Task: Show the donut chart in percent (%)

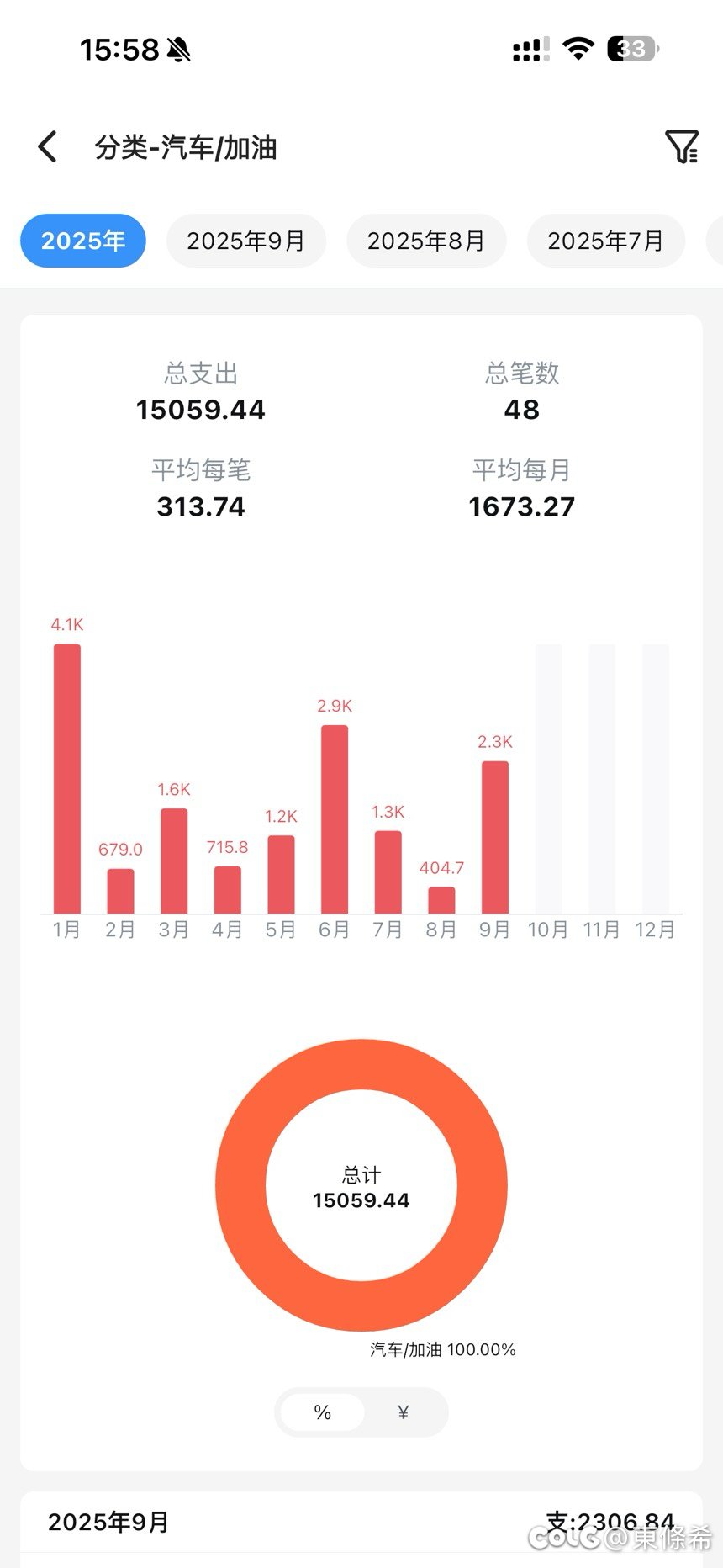Action: click(x=323, y=1412)
